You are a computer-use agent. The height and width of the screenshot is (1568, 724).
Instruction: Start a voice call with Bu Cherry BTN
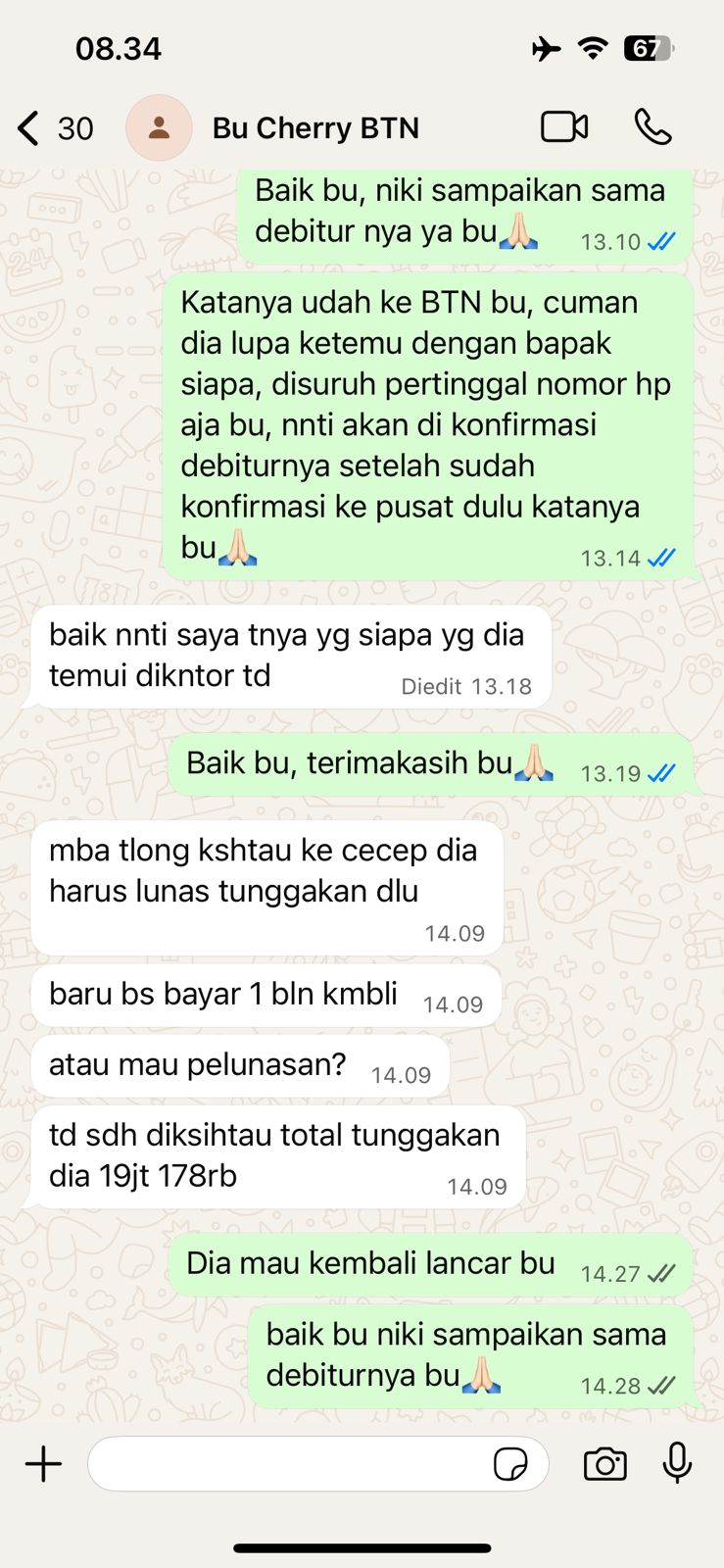652,127
